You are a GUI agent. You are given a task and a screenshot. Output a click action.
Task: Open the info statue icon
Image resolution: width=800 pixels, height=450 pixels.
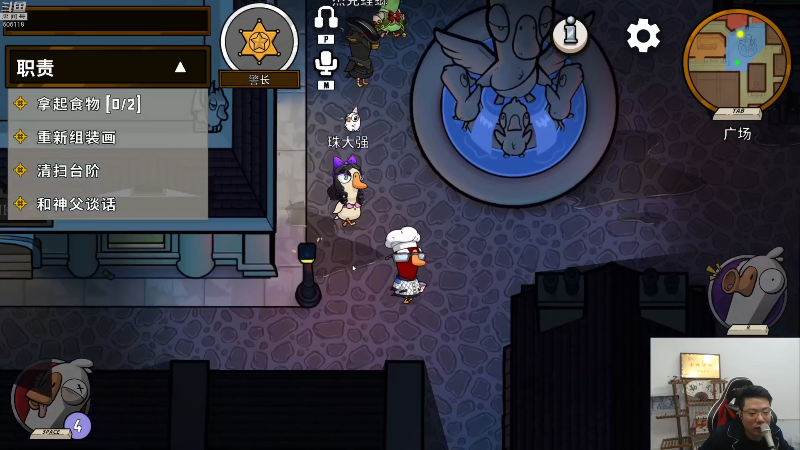pyautogui.click(x=570, y=36)
